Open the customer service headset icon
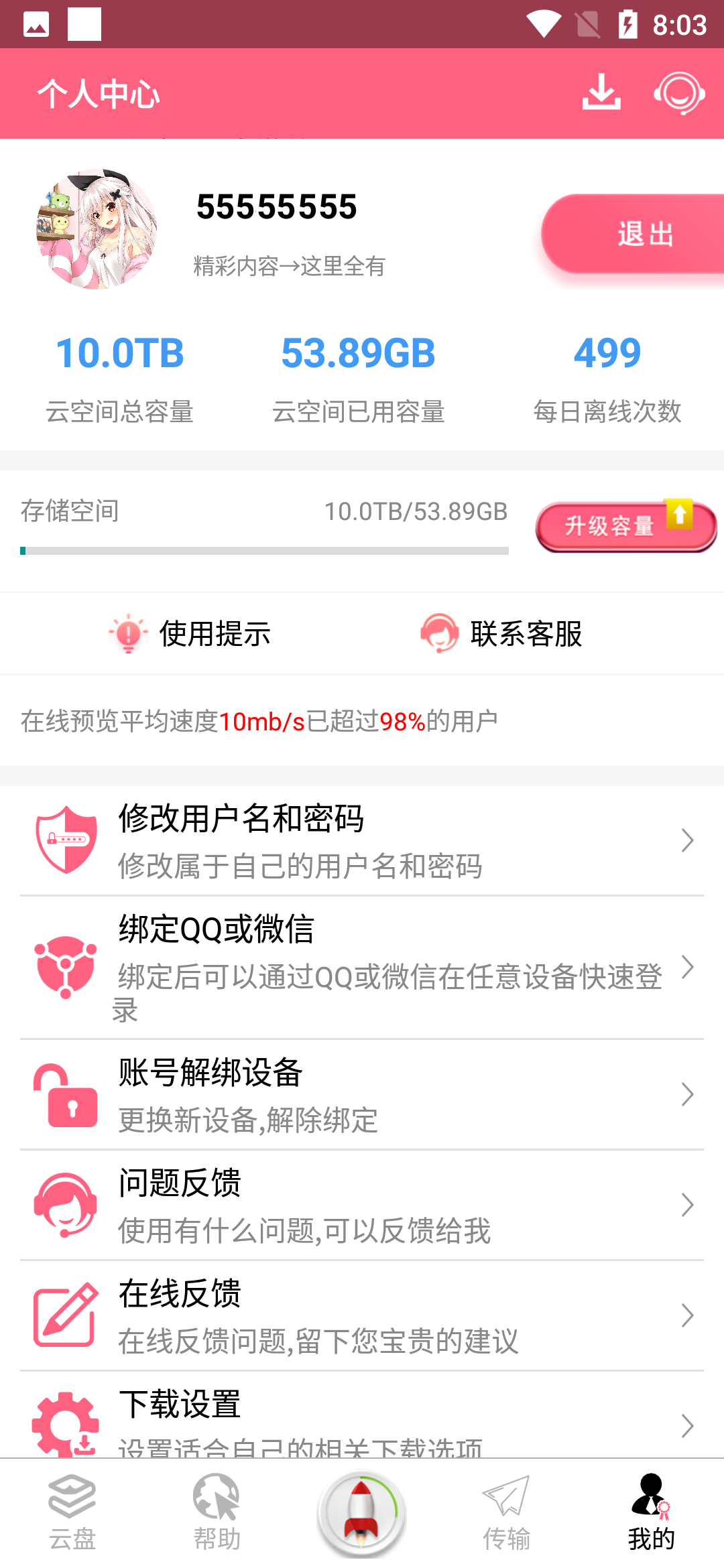 (x=679, y=92)
